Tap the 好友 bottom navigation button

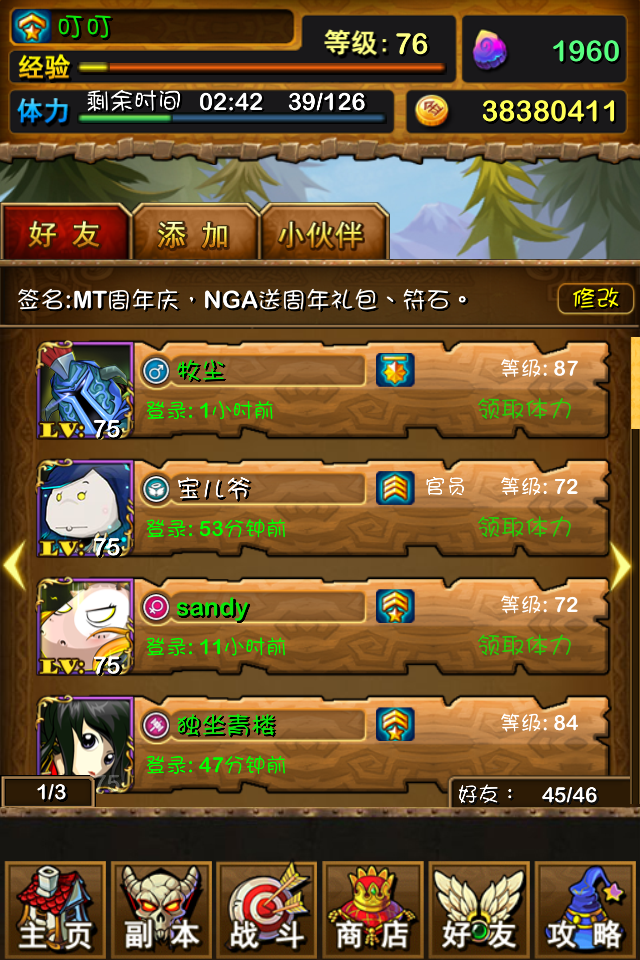(479, 910)
